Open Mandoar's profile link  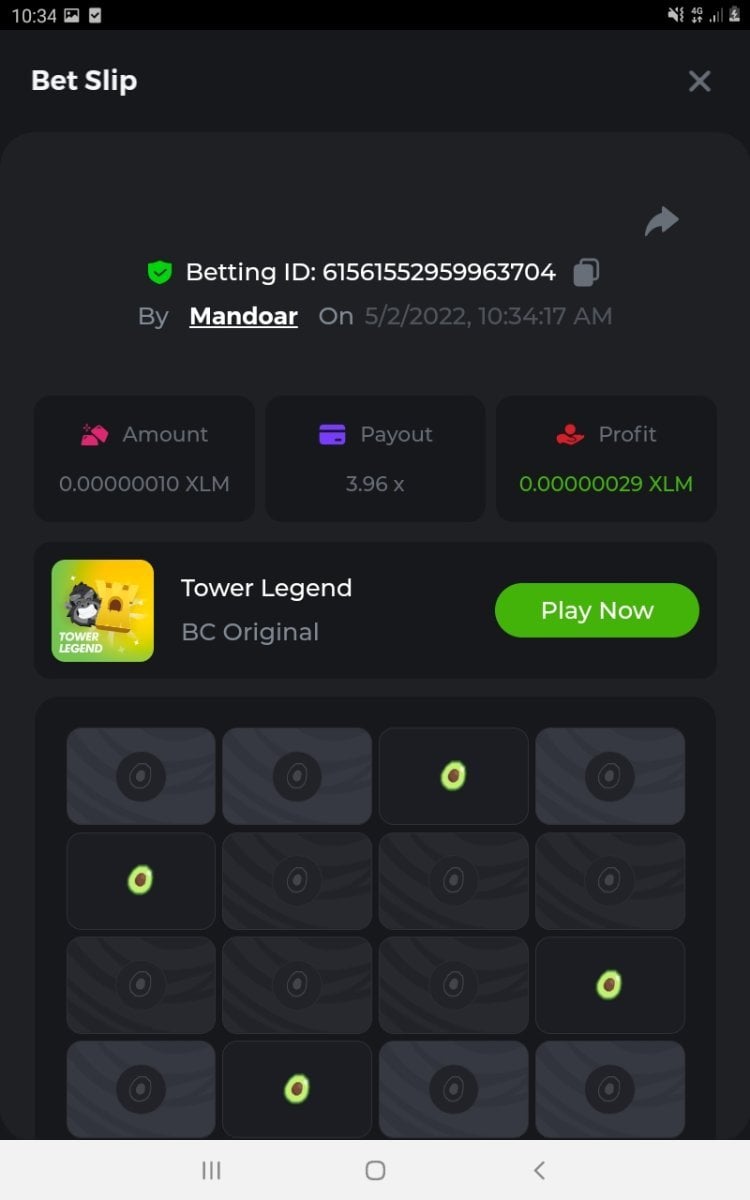coord(243,316)
